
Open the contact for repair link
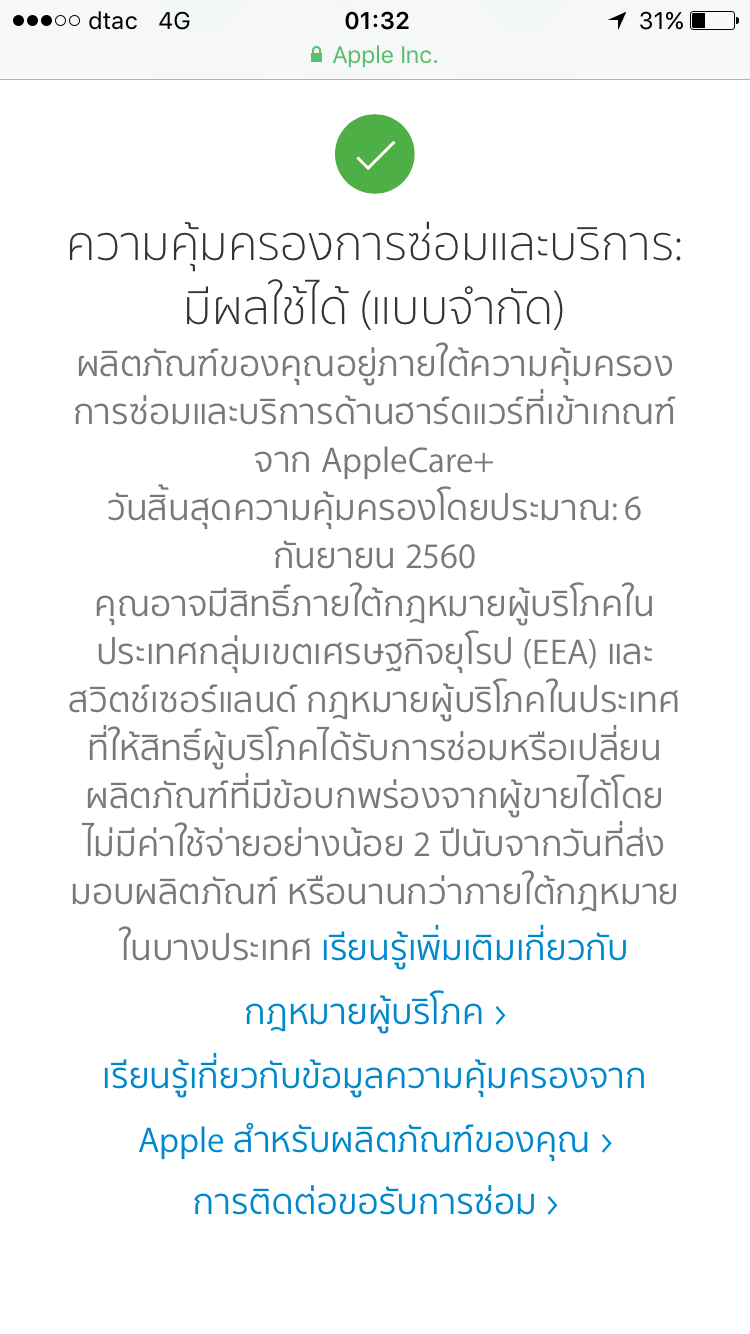[375, 1203]
